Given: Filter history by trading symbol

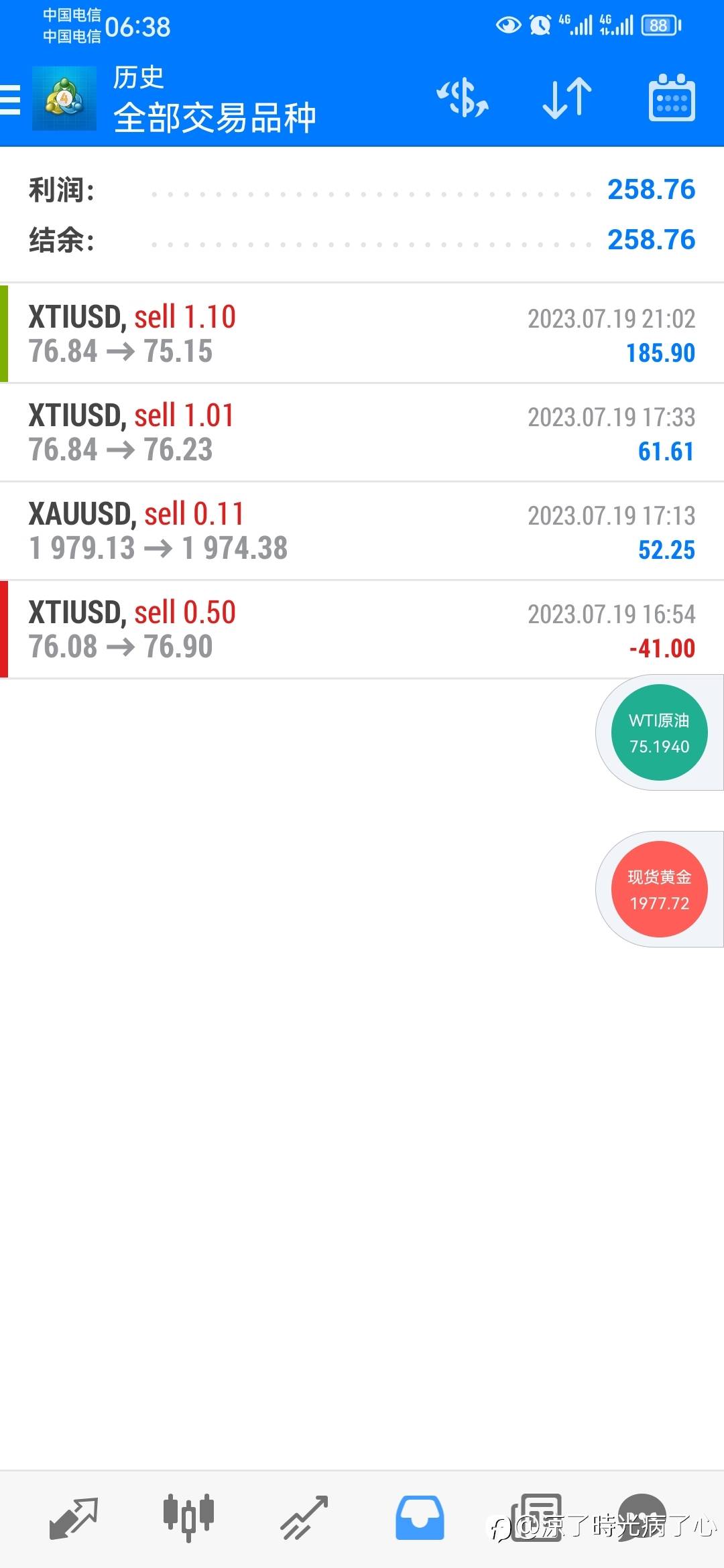Looking at the screenshot, I should [463, 99].
